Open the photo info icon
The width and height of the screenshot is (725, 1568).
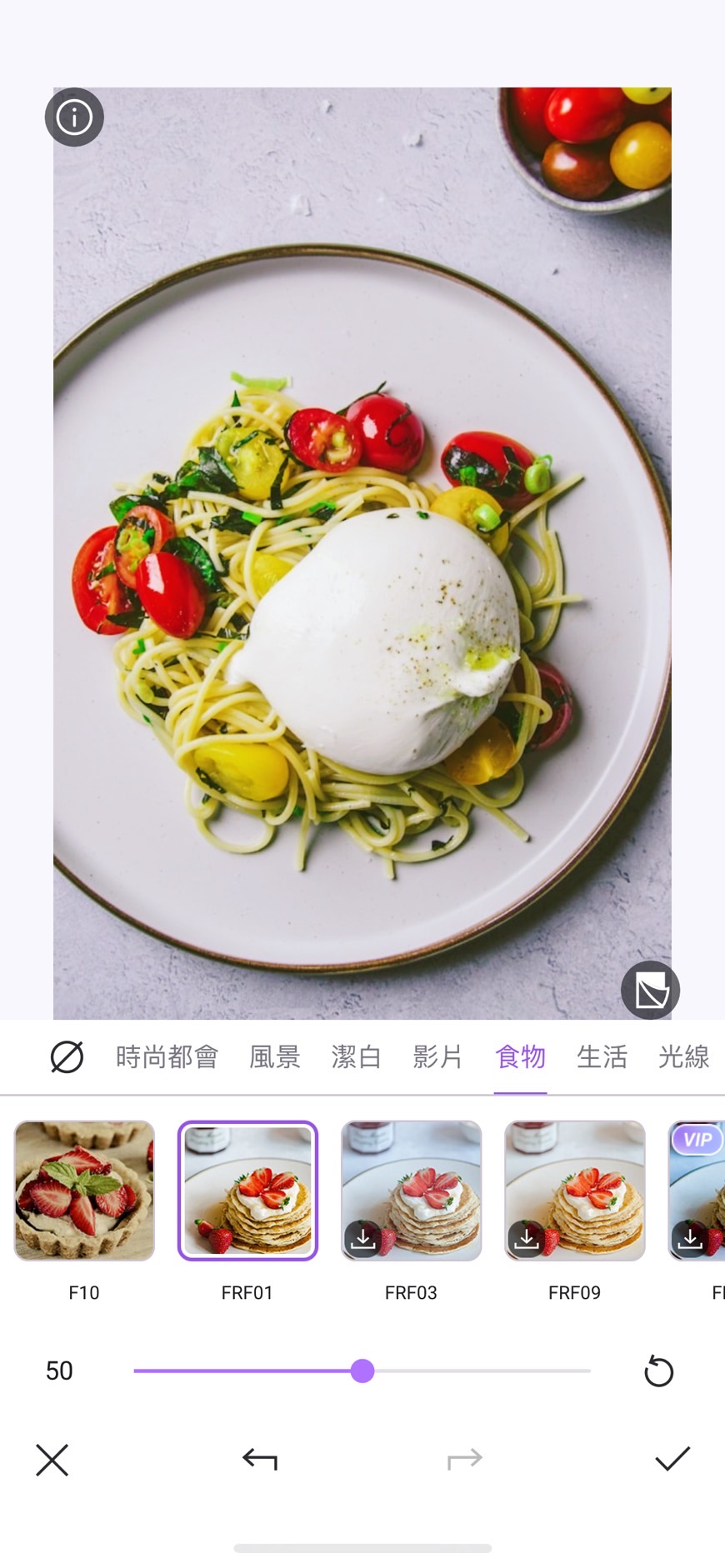tap(74, 117)
